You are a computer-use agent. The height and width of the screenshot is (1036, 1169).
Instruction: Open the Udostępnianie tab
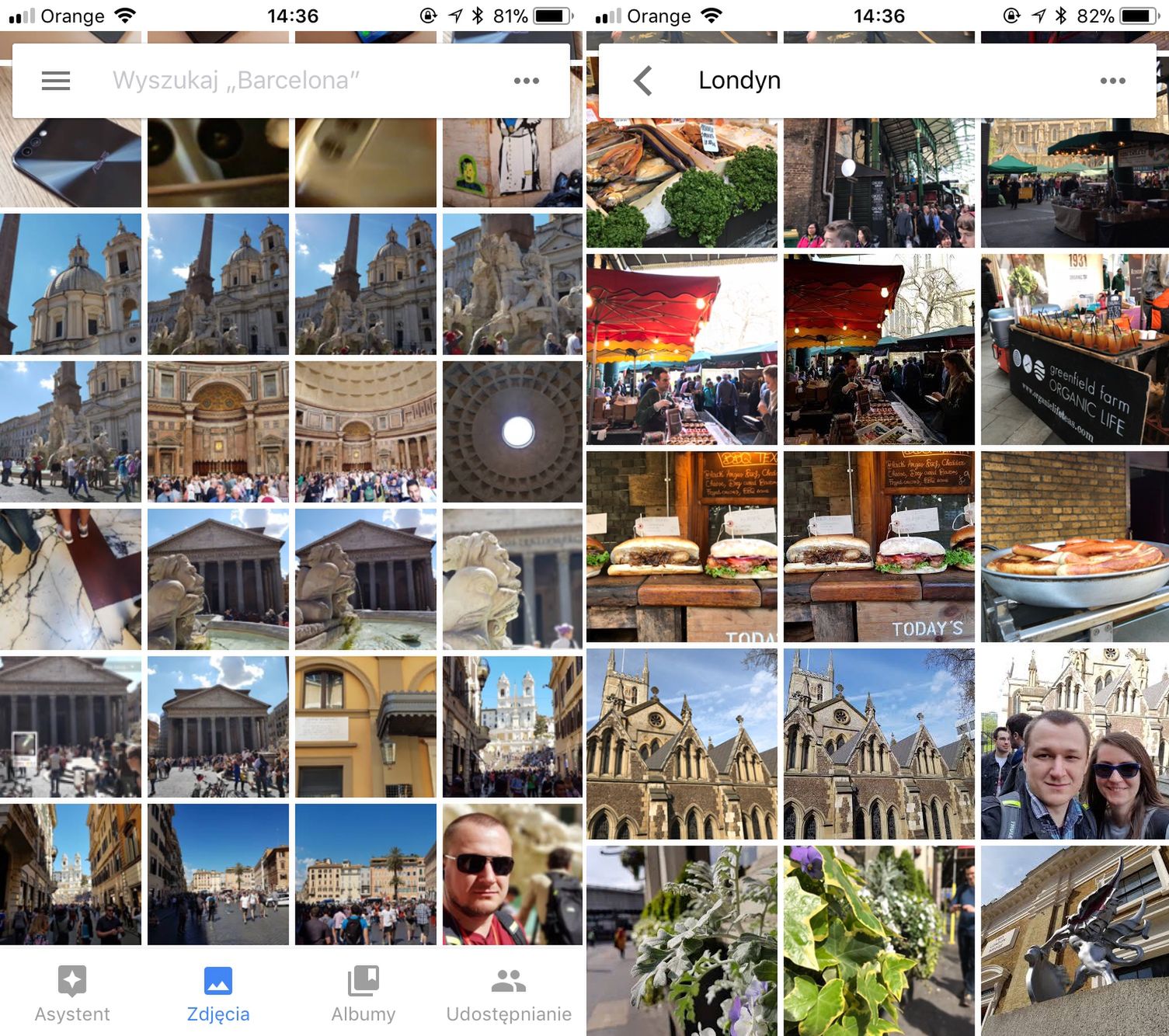click(509, 994)
